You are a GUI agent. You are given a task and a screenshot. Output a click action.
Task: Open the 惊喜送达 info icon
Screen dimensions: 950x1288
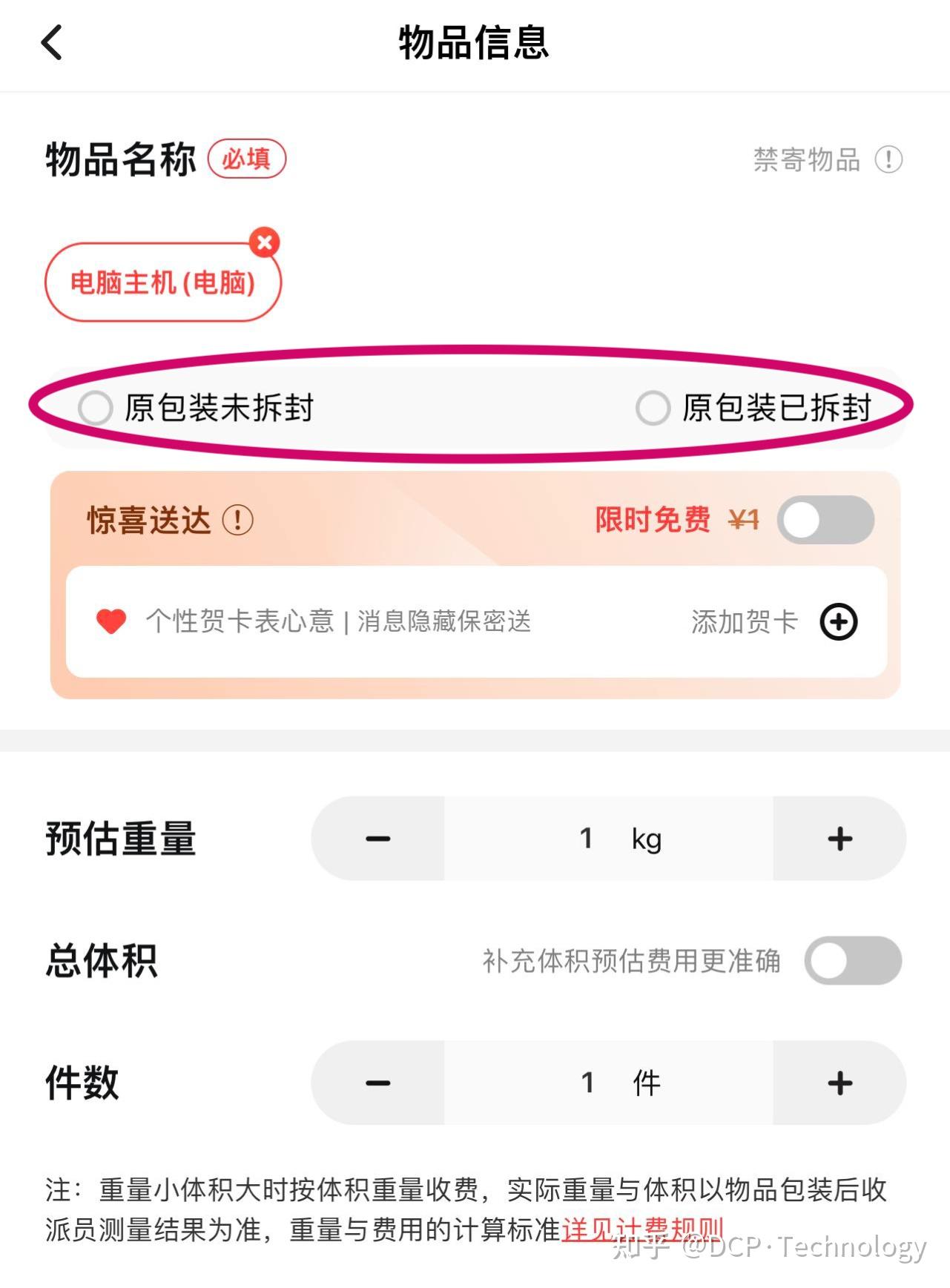coord(239,521)
